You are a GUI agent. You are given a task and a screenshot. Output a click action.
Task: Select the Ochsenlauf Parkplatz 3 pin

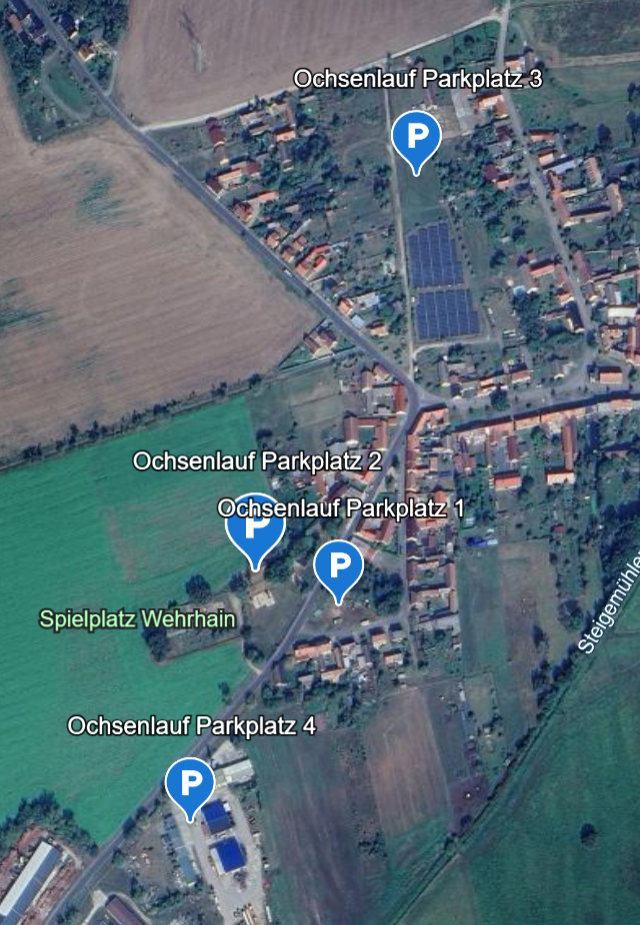coord(416,136)
